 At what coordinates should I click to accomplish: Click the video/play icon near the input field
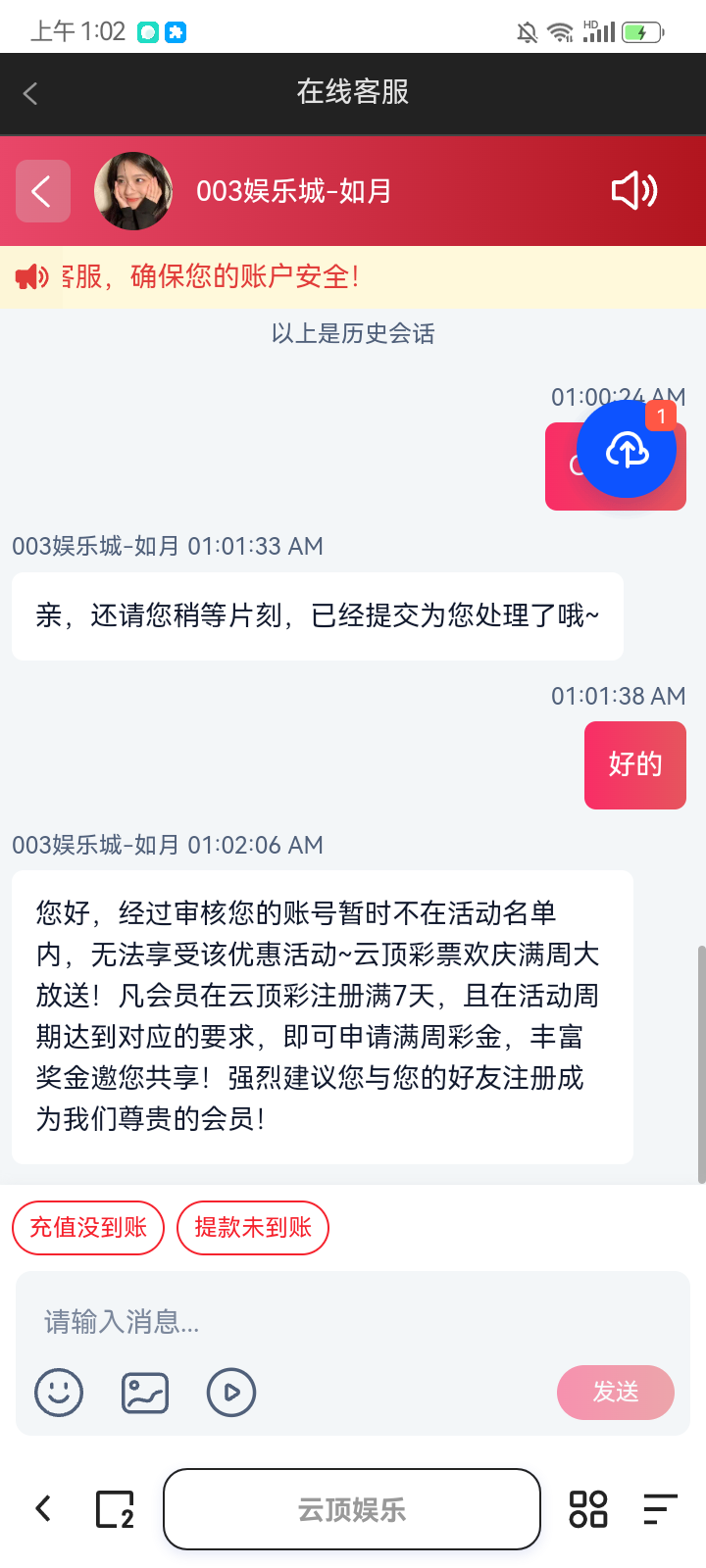point(231,1392)
